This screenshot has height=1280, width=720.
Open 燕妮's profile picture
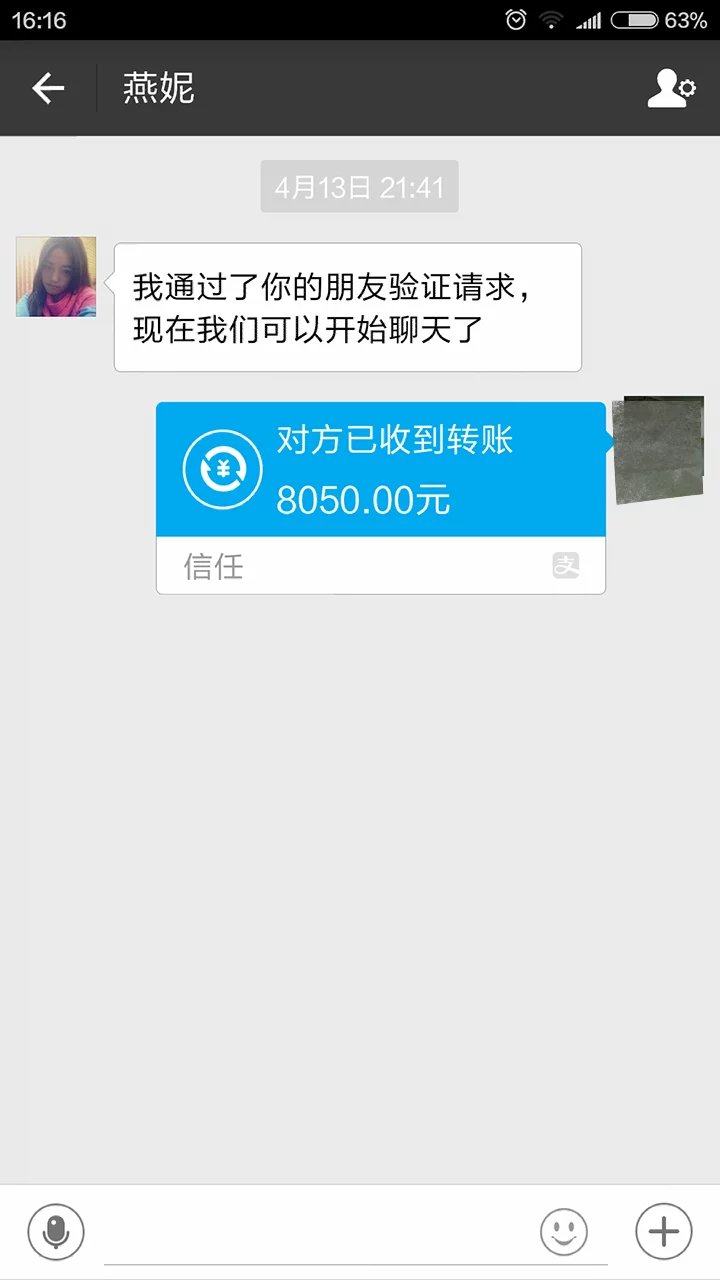56,277
